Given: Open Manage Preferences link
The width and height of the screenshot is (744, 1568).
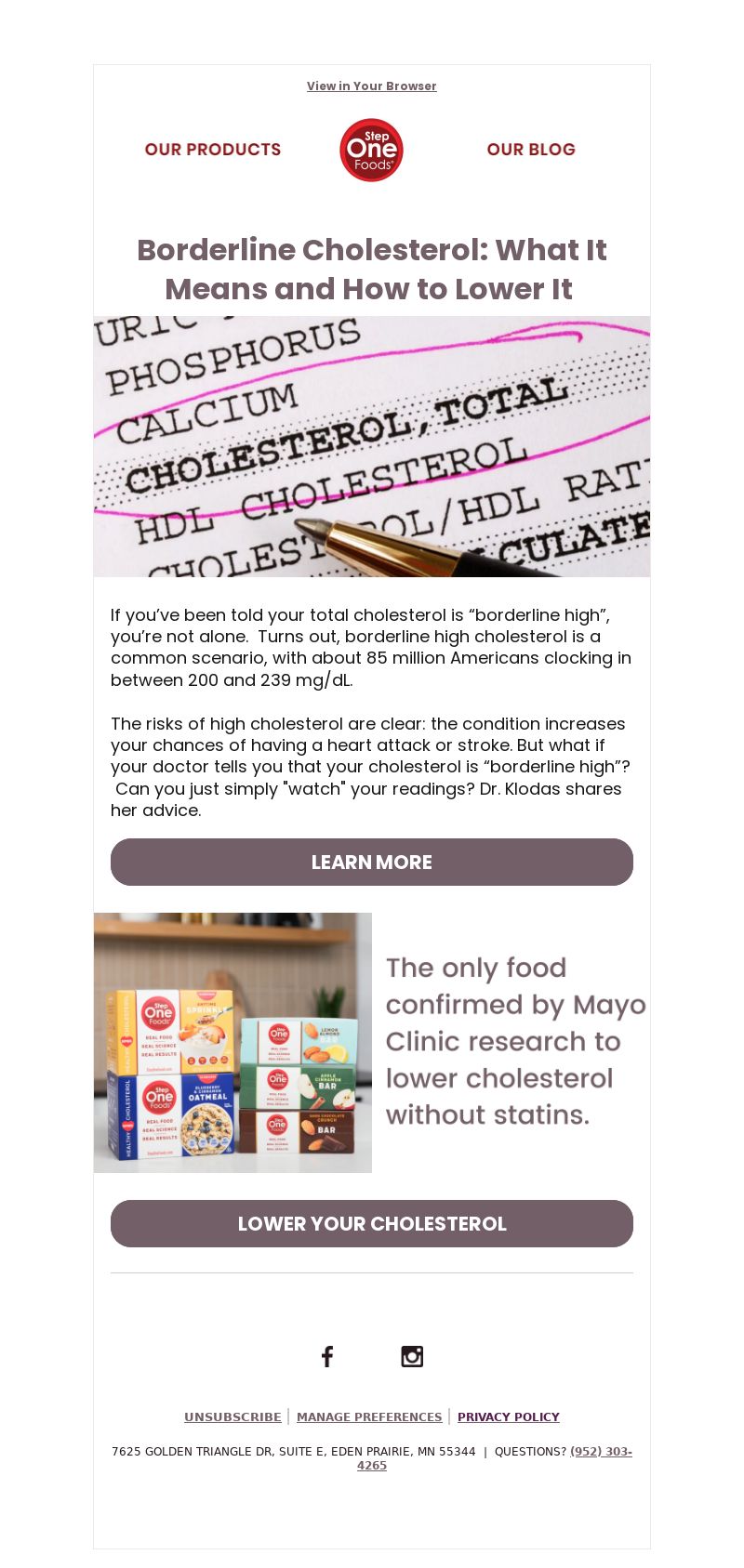Looking at the screenshot, I should [369, 1416].
